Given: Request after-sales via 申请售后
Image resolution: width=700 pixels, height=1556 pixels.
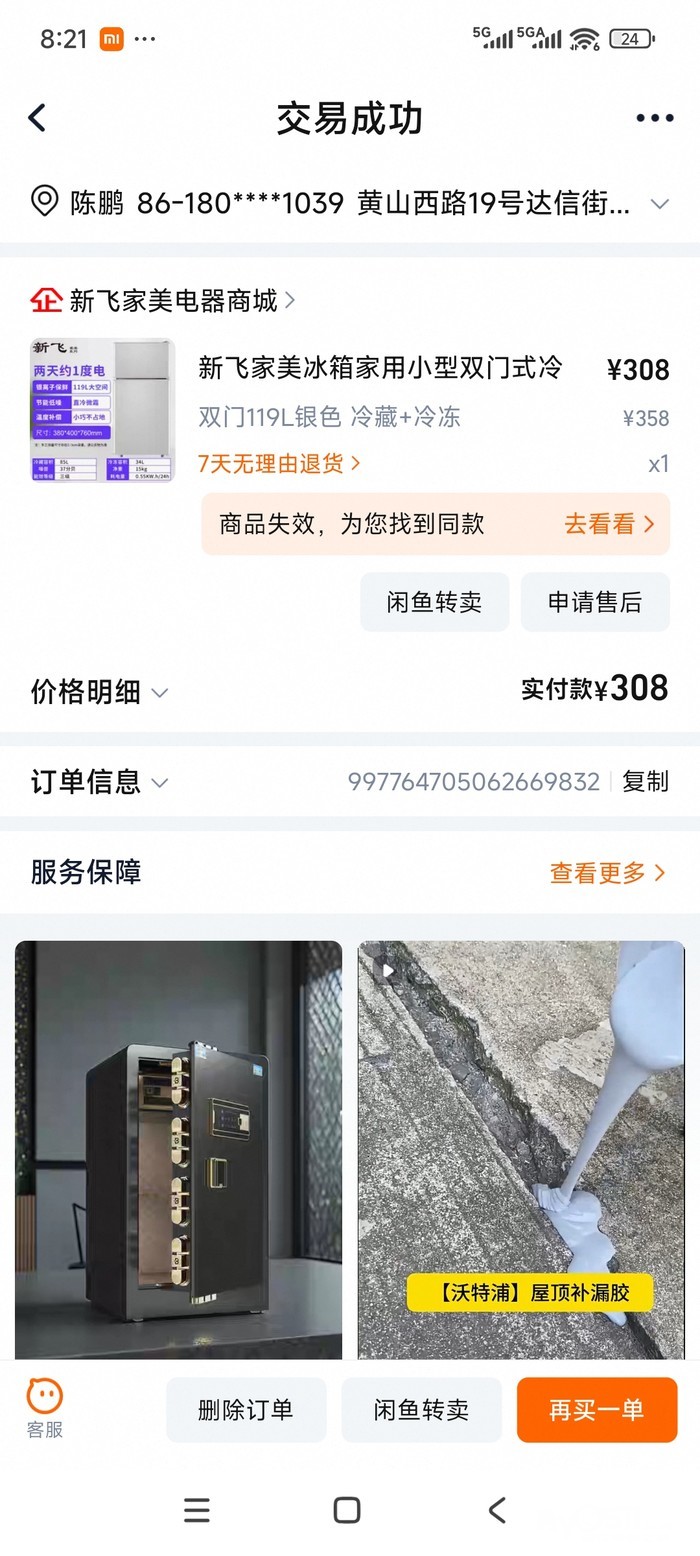Looking at the screenshot, I should point(594,602).
